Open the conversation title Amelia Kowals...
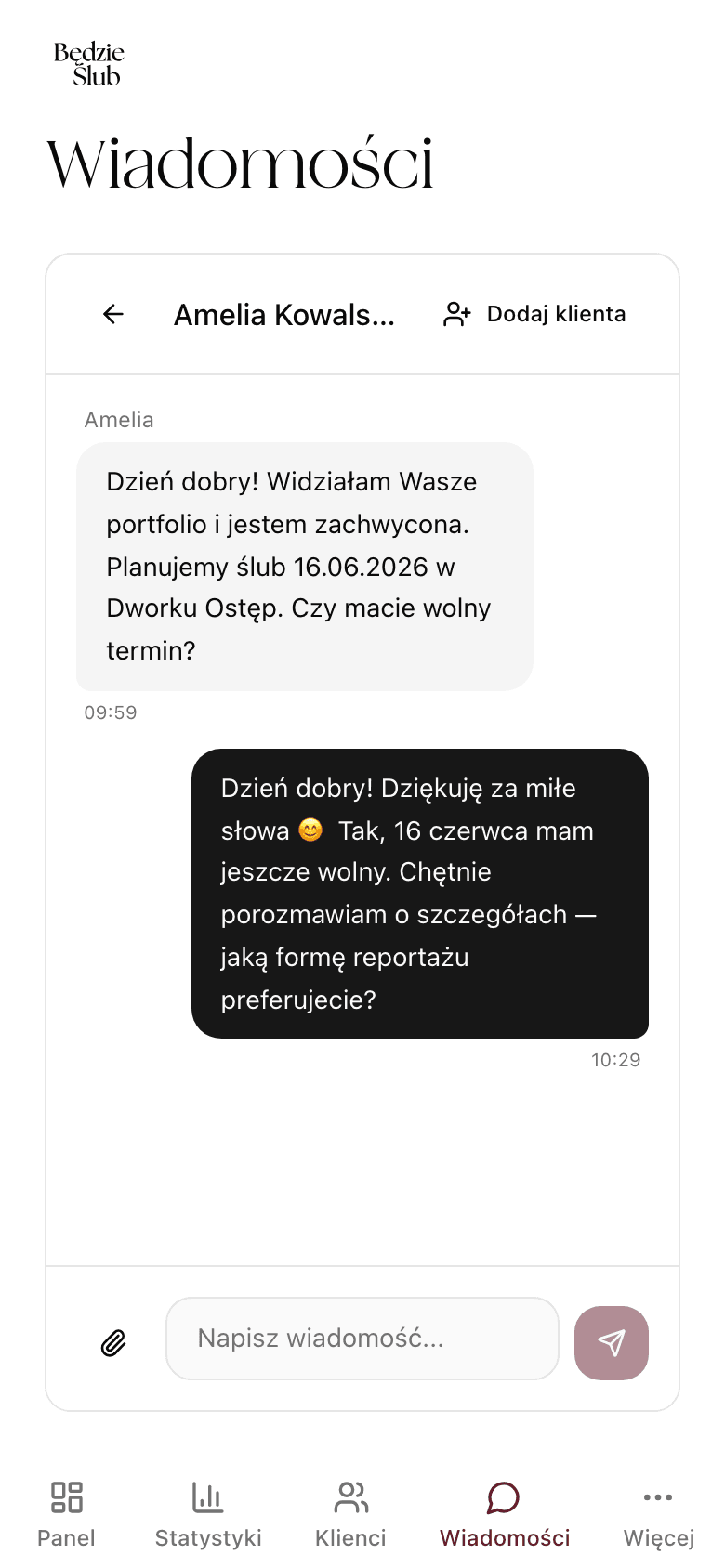 pyautogui.click(x=283, y=314)
